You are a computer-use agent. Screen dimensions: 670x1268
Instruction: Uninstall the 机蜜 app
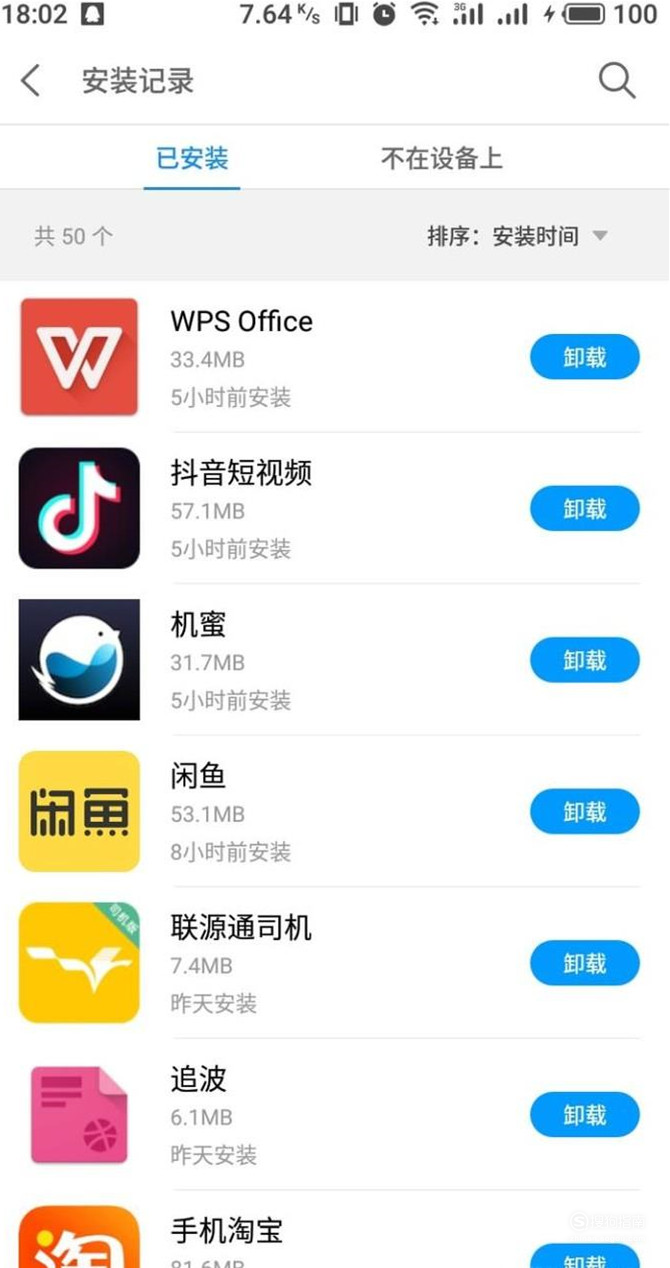[584, 661]
